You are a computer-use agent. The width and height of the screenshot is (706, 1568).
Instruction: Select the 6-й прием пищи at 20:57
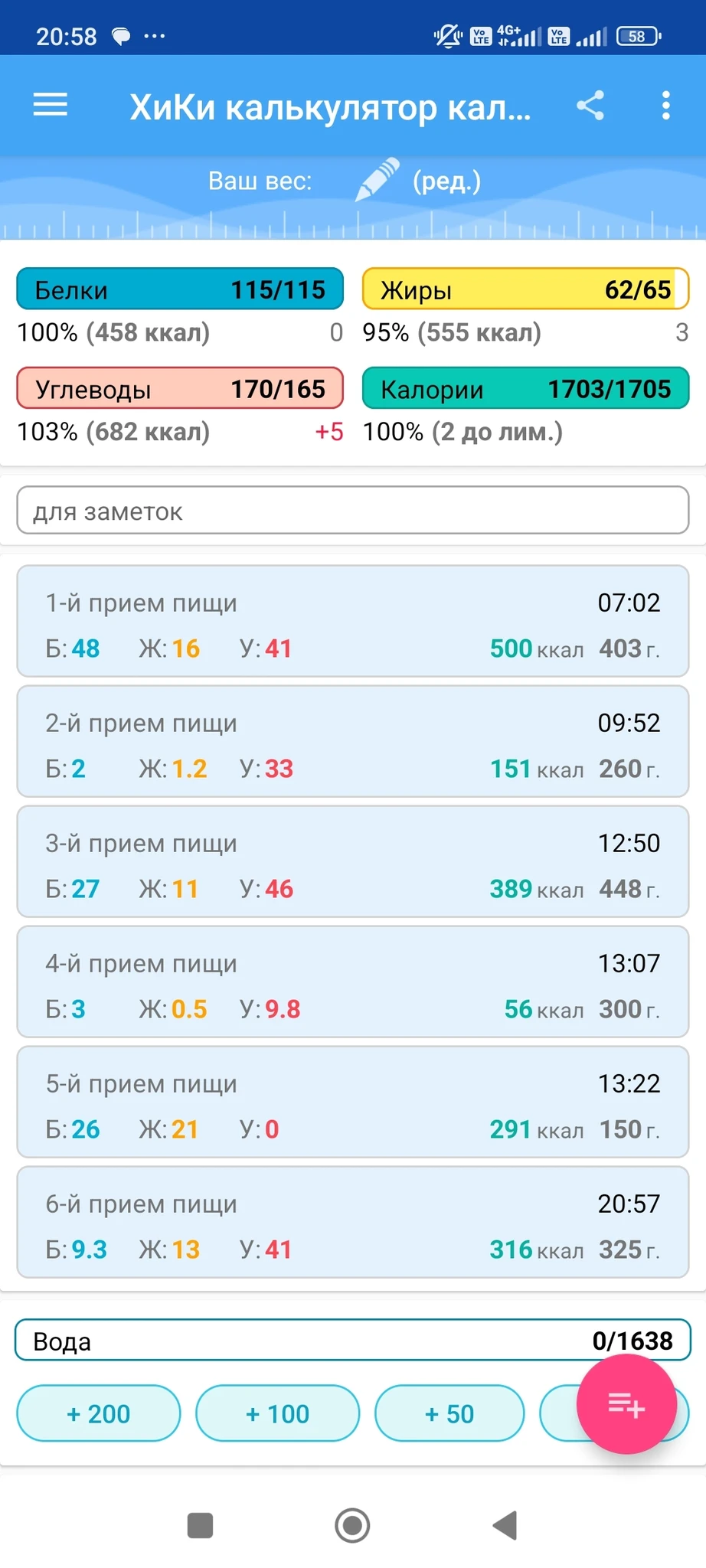pos(352,1223)
